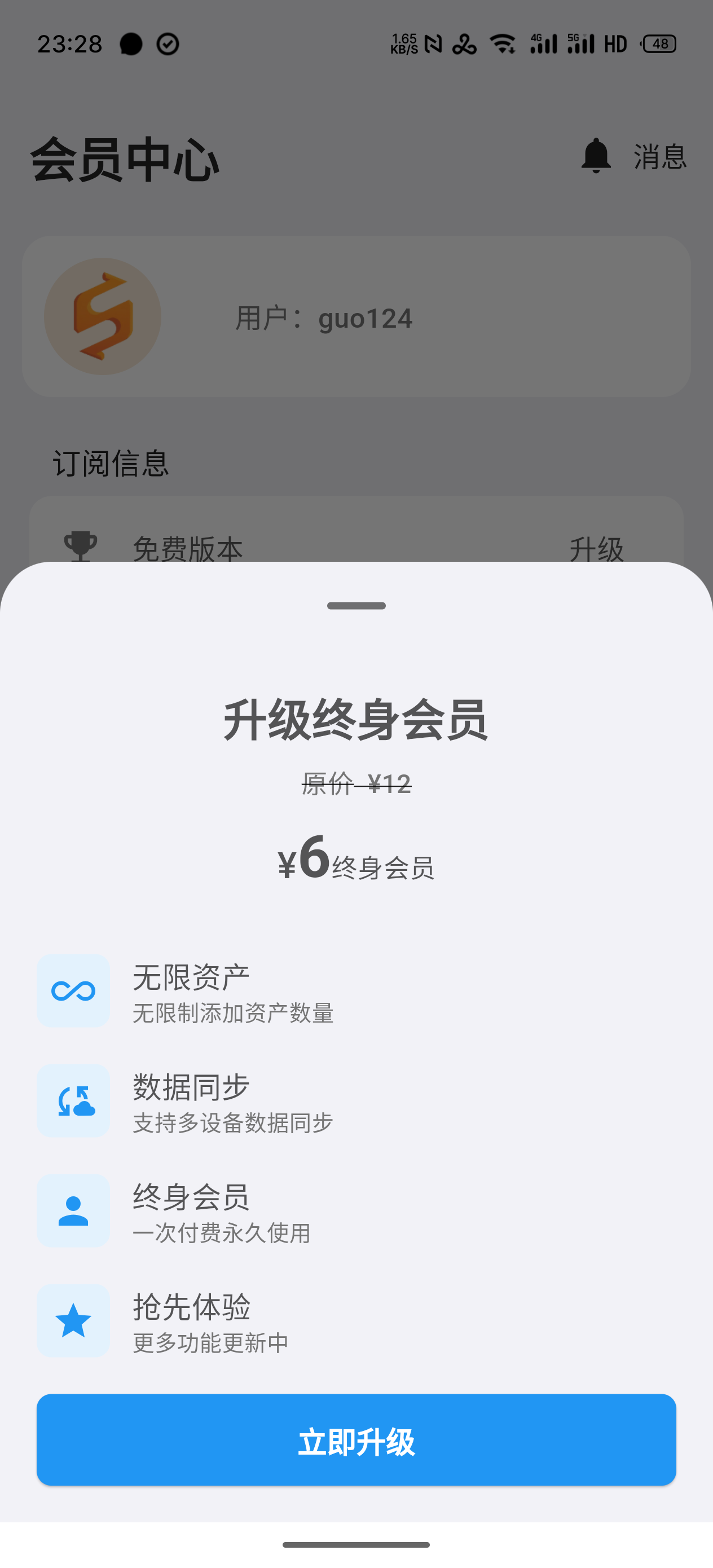
Task: Tap the 立即升级 upgrade button
Action: (356, 1439)
